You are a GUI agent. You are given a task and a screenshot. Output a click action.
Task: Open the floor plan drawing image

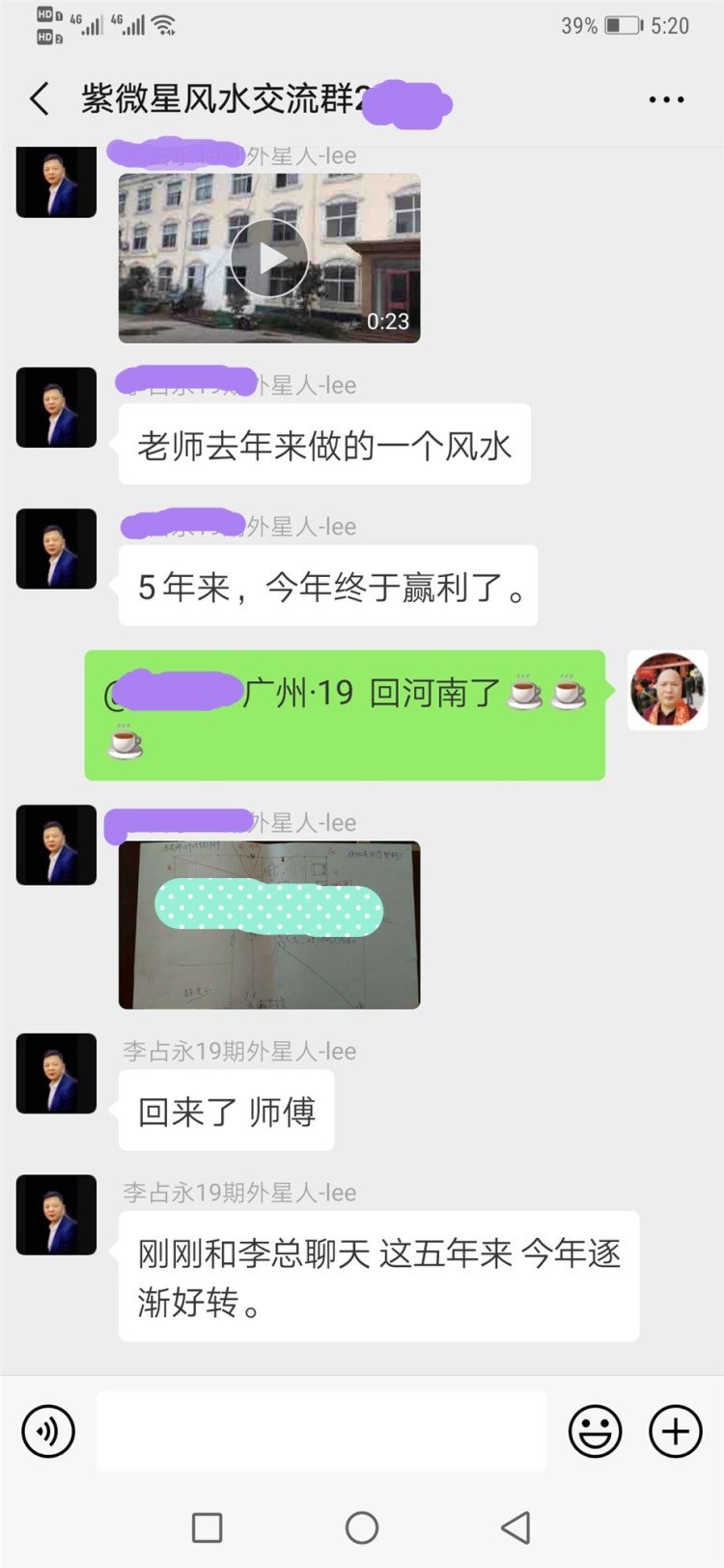coord(269,925)
